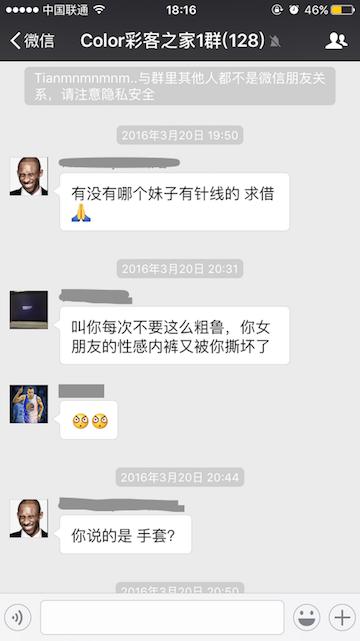Open avatar of sender mentioning 粗鲁
Image resolution: width=360 pixels, height=641 pixels.
pyautogui.click(x=29, y=310)
